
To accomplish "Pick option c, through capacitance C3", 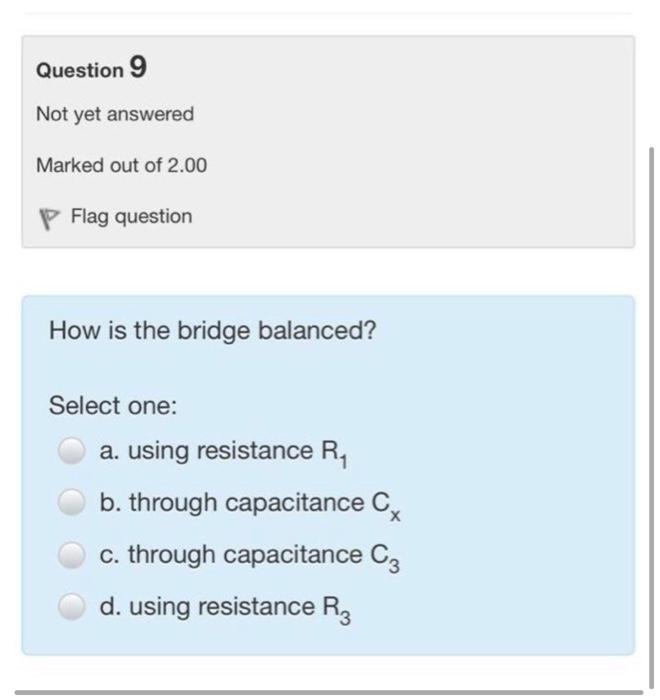I will pyautogui.click(x=71, y=555).
